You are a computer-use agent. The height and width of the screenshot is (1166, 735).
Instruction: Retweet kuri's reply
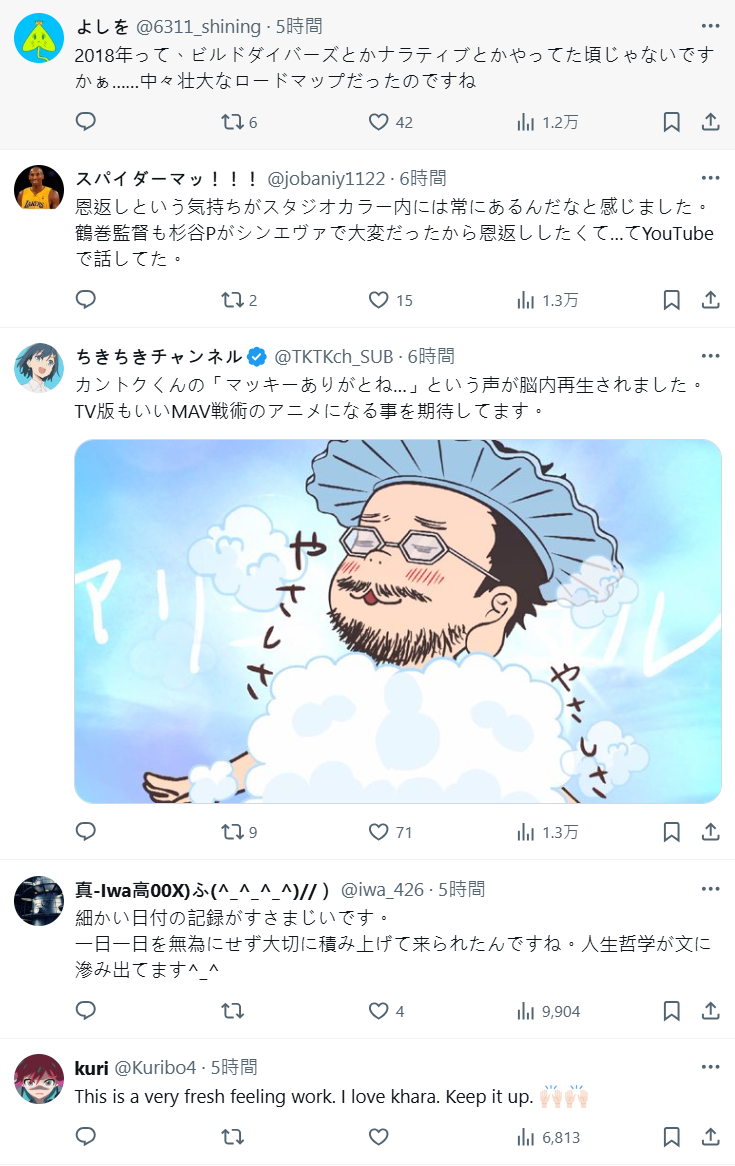232,1137
